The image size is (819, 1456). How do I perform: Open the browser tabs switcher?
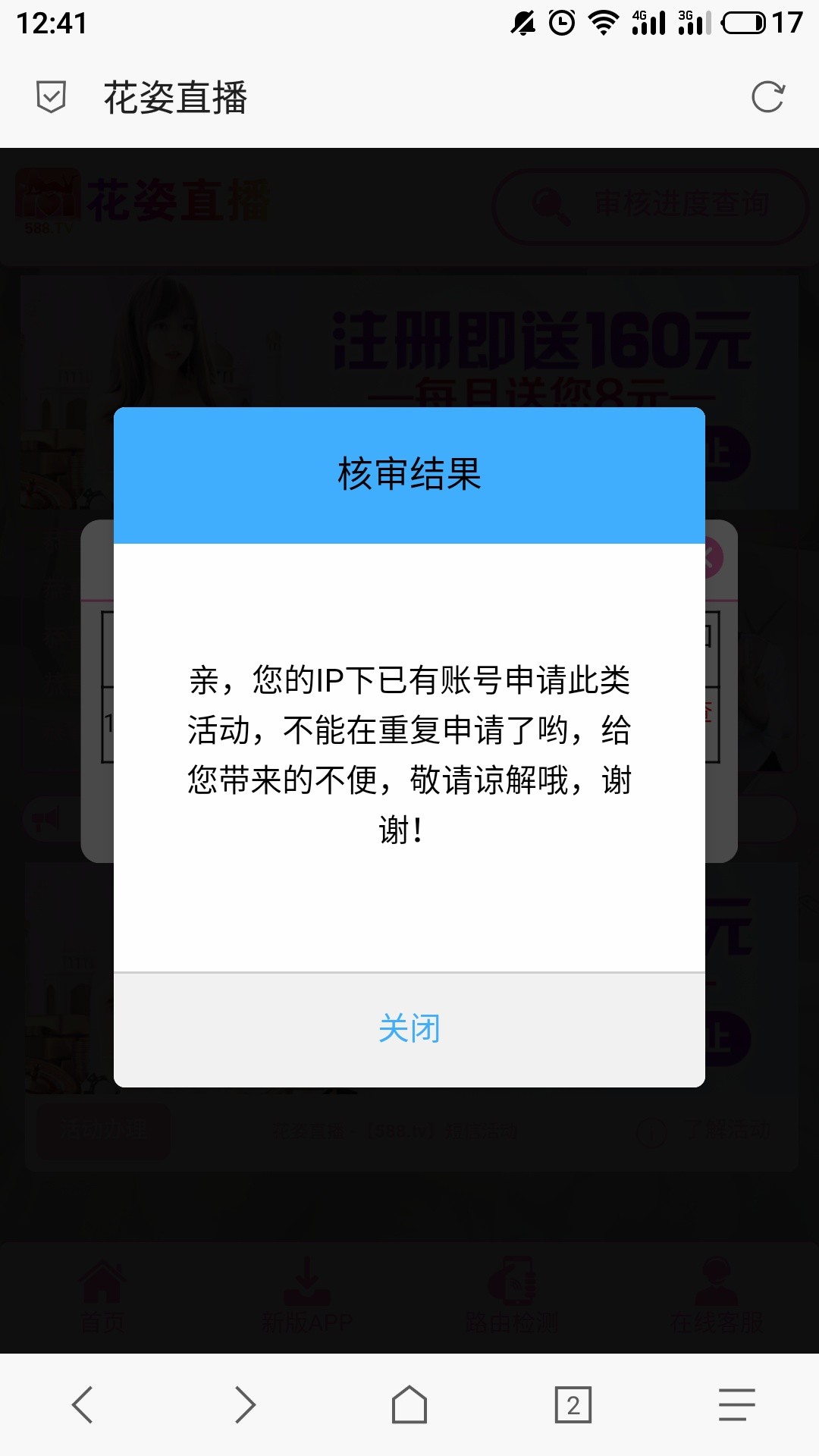coord(573,1405)
